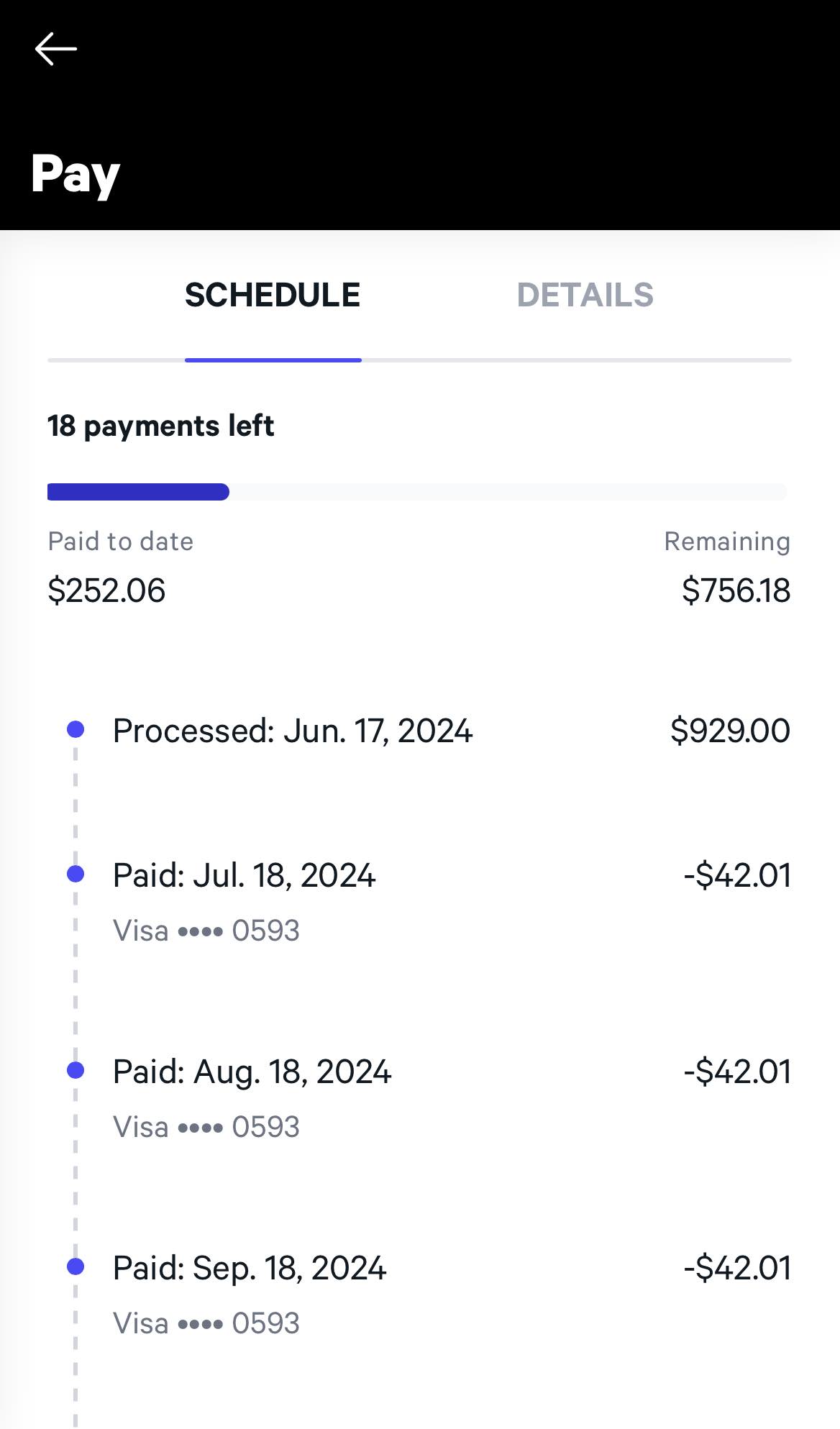Tap the Visa label under Jul. 18 payment

pos(140,930)
